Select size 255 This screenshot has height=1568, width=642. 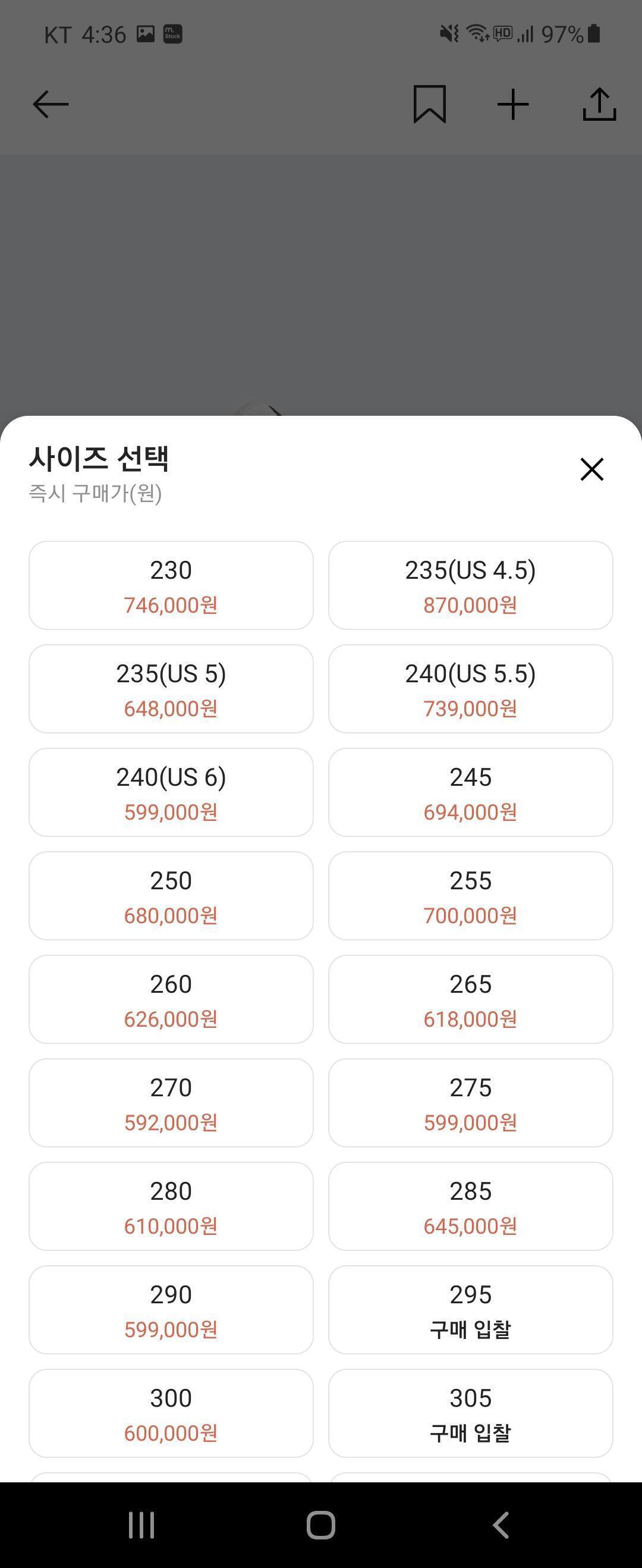(x=470, y=896)
